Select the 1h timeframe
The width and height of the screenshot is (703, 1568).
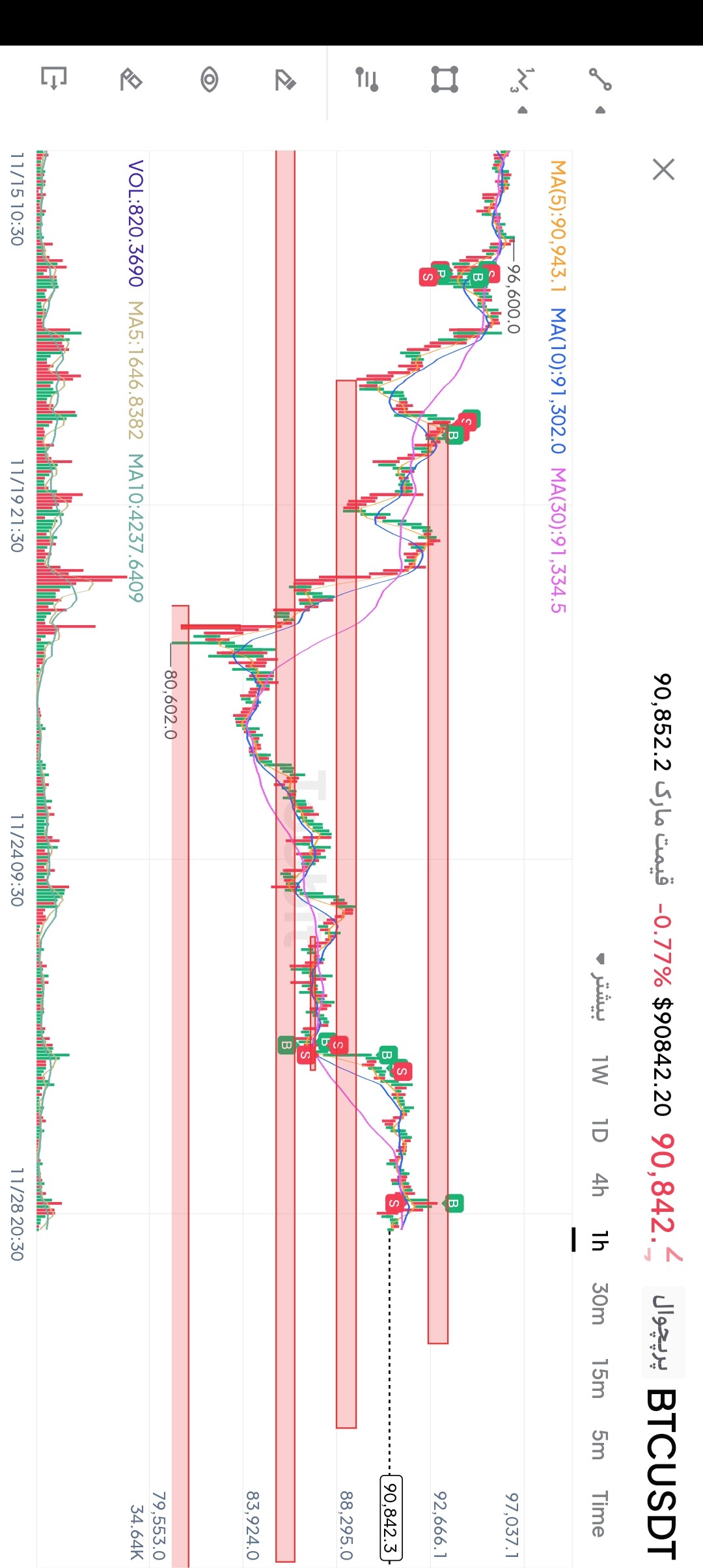(598, 1241)
